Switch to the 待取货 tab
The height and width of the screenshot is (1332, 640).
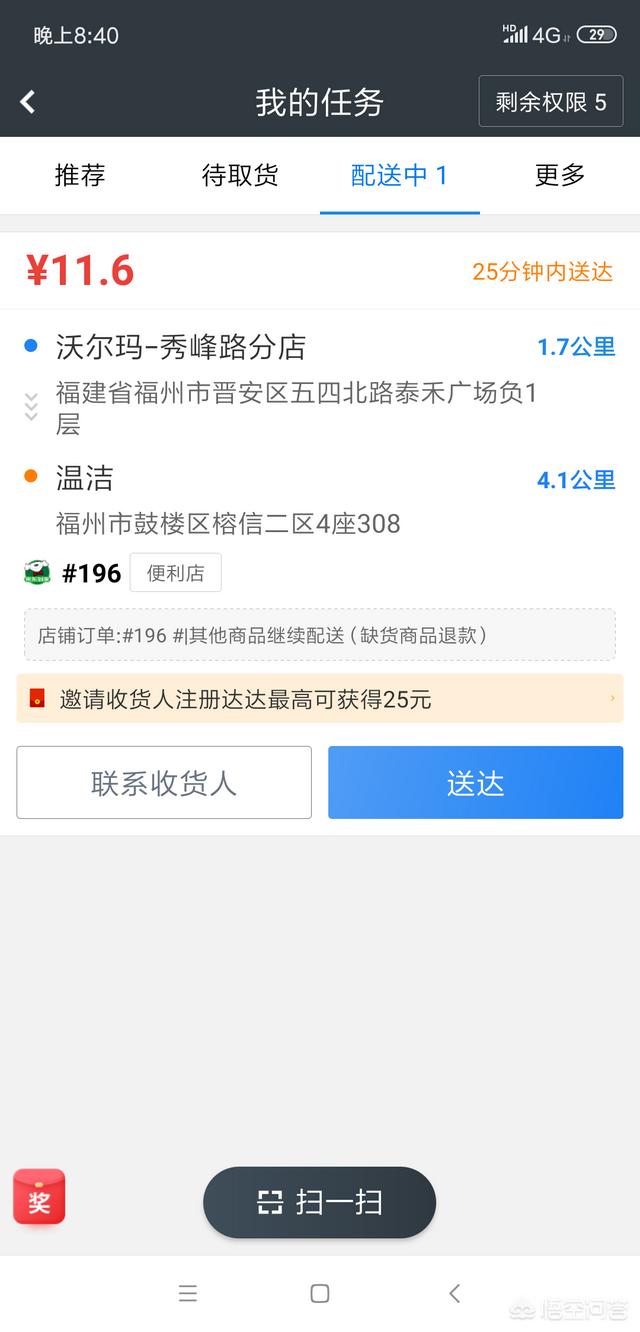[240, 176]
